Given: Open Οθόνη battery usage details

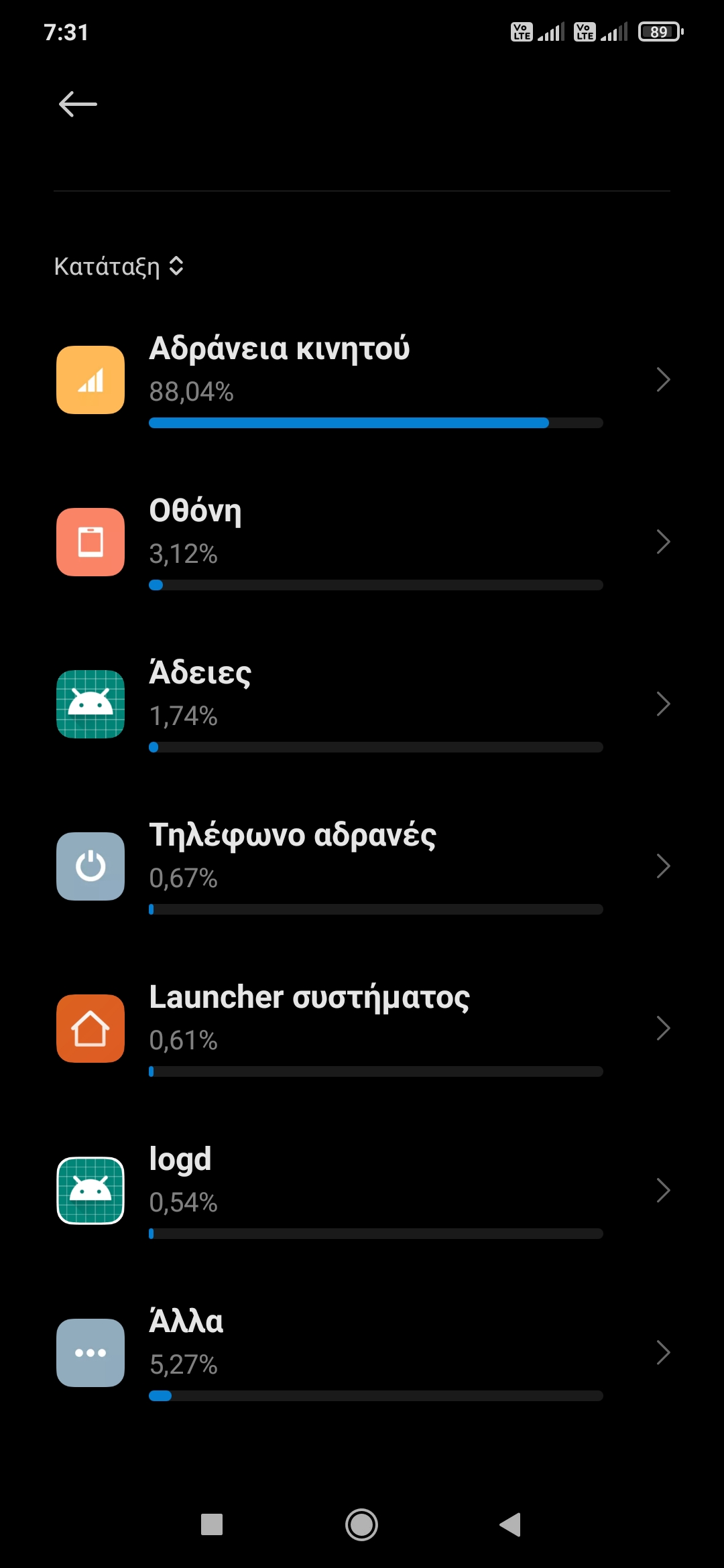Looking at the screenshot, I should click(x=362, y=542).
